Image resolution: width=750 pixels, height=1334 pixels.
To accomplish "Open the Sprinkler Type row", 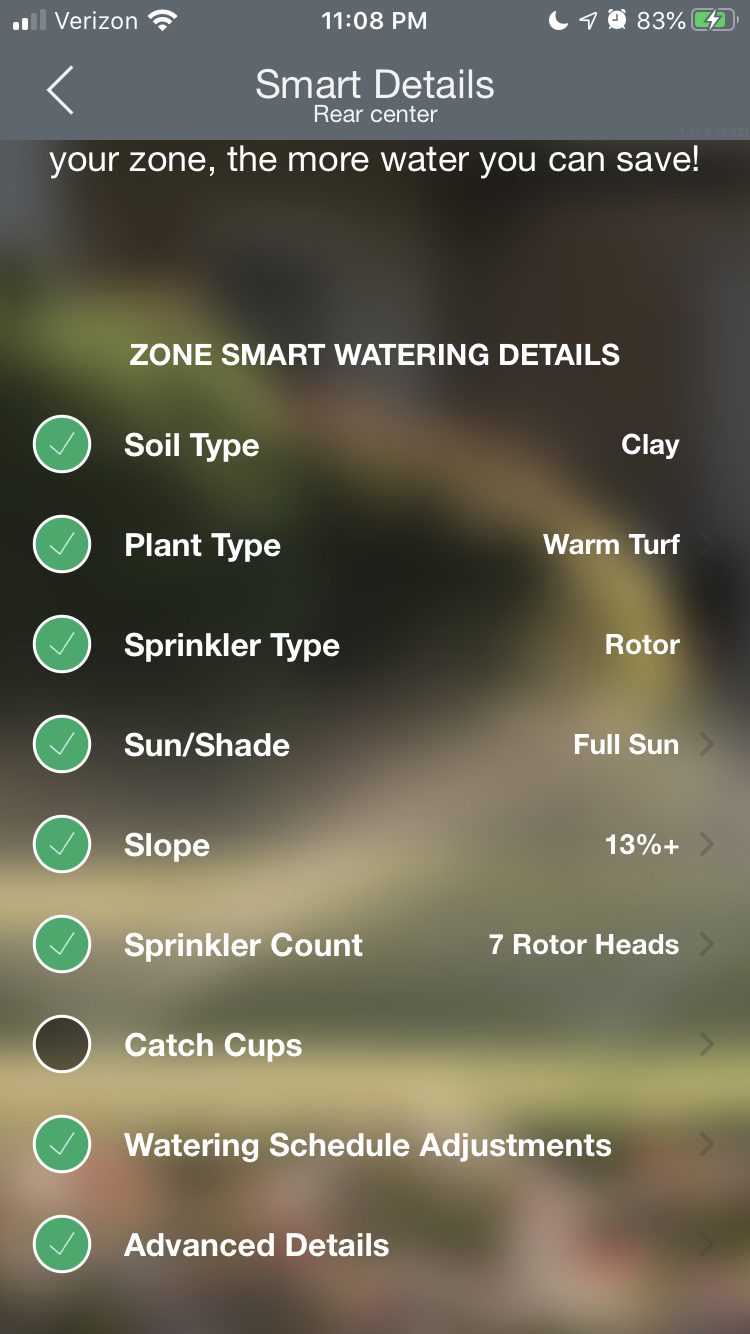I will [x=375, y=645].
